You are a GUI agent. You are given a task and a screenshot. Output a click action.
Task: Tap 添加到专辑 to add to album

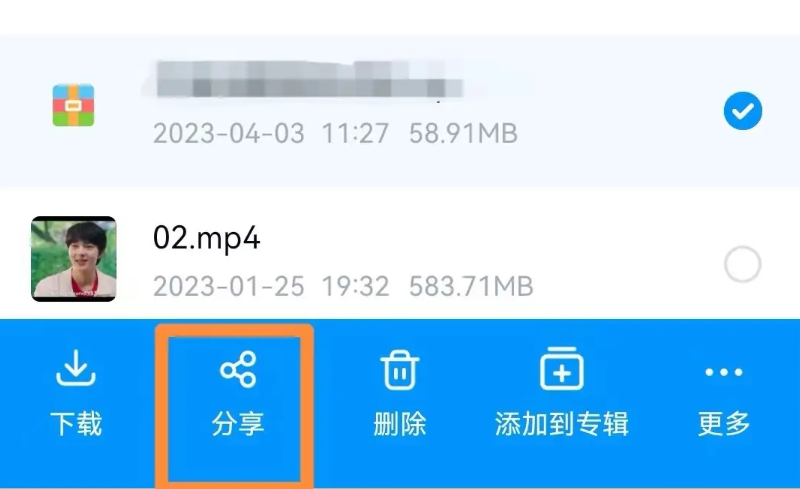562,396
